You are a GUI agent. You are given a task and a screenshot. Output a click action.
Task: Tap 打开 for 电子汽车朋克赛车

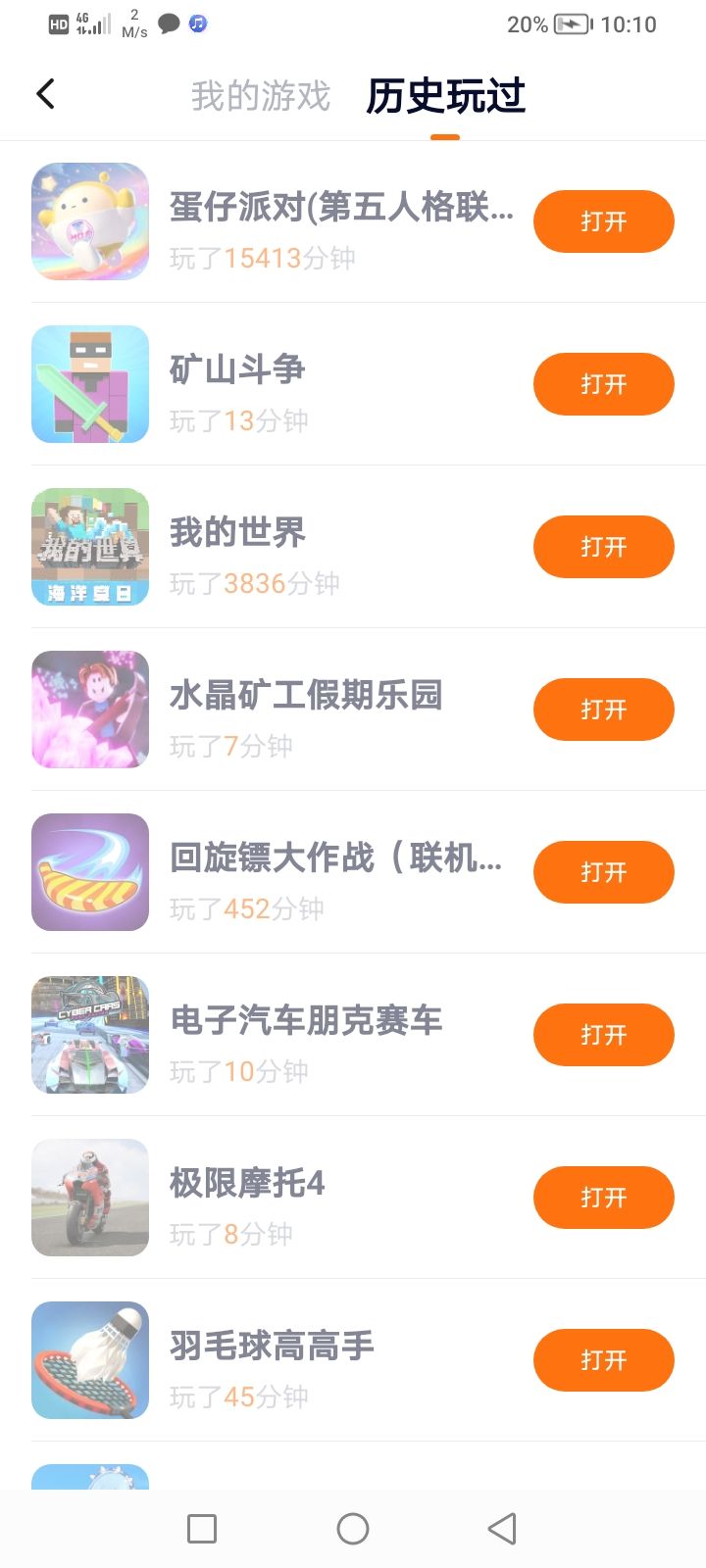pos(603,1035)
